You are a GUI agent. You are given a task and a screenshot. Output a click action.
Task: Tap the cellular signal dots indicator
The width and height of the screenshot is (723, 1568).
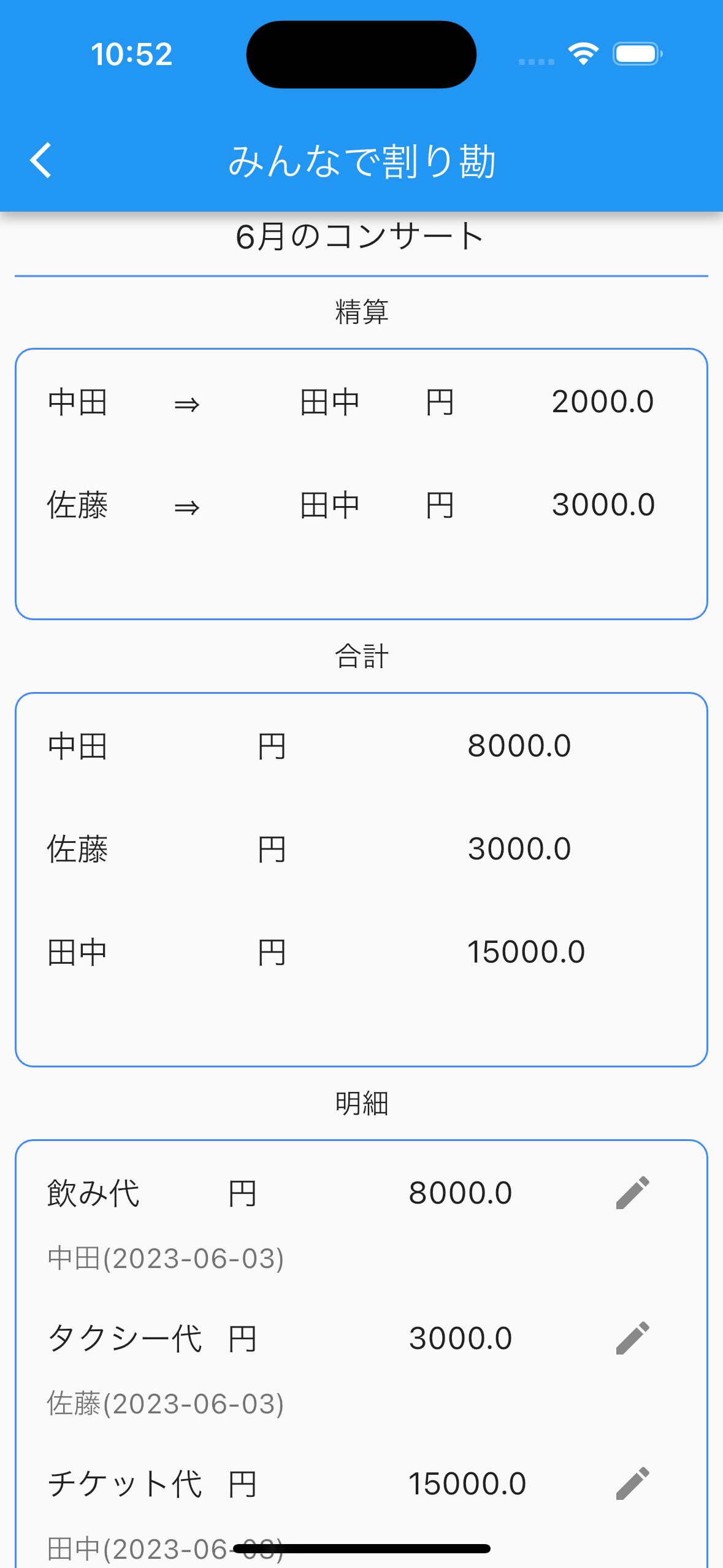535,60
